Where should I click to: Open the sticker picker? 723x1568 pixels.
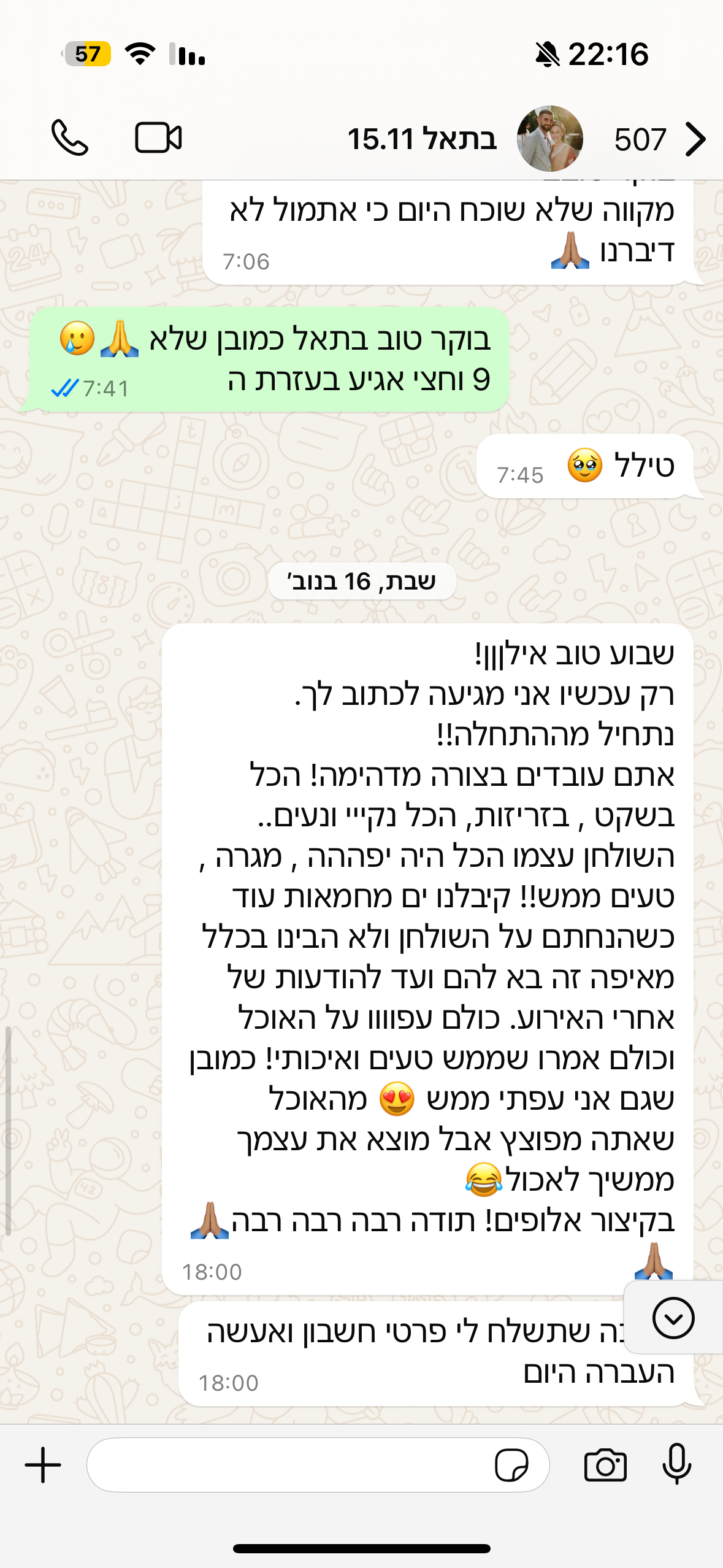click(x=511, y=1465)
